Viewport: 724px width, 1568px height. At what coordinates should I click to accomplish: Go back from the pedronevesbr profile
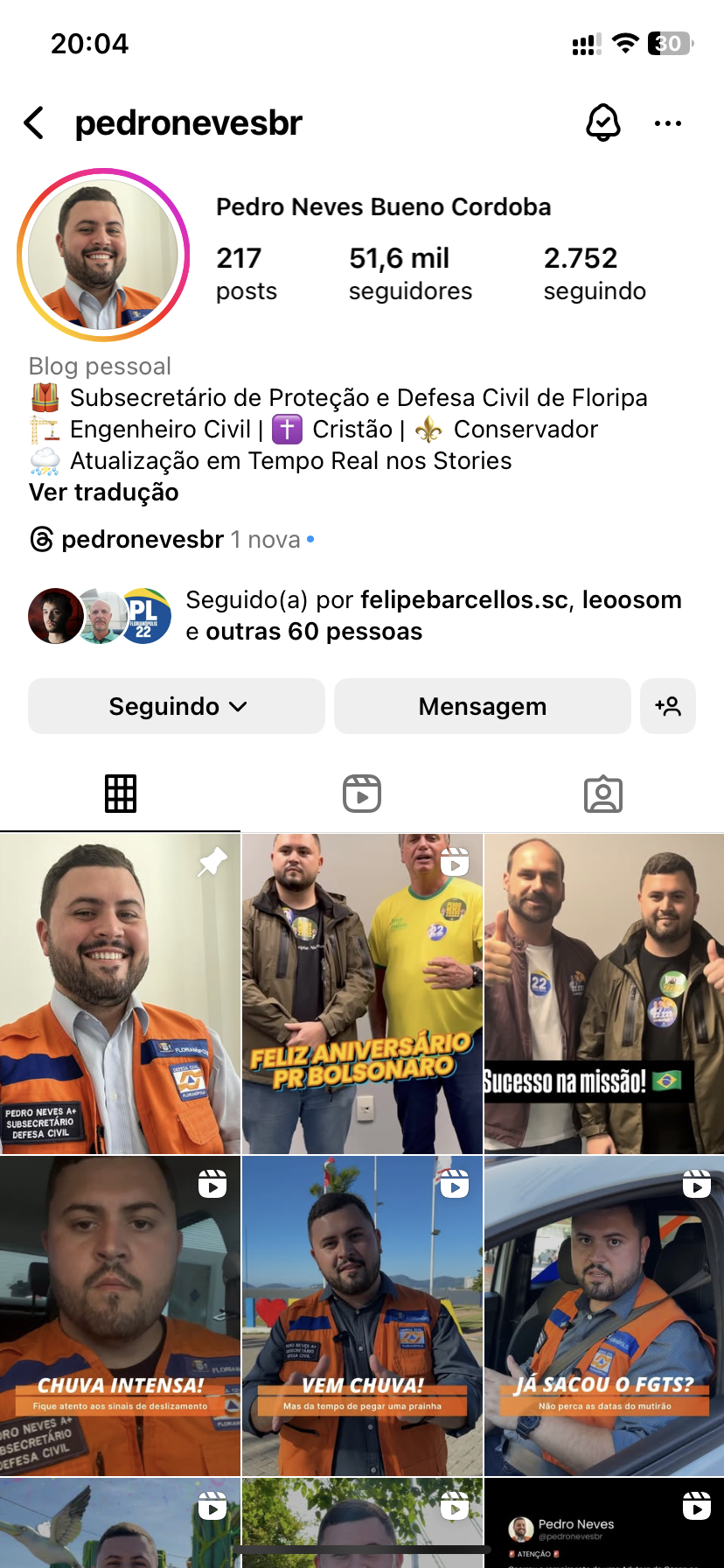coord(34,123)
